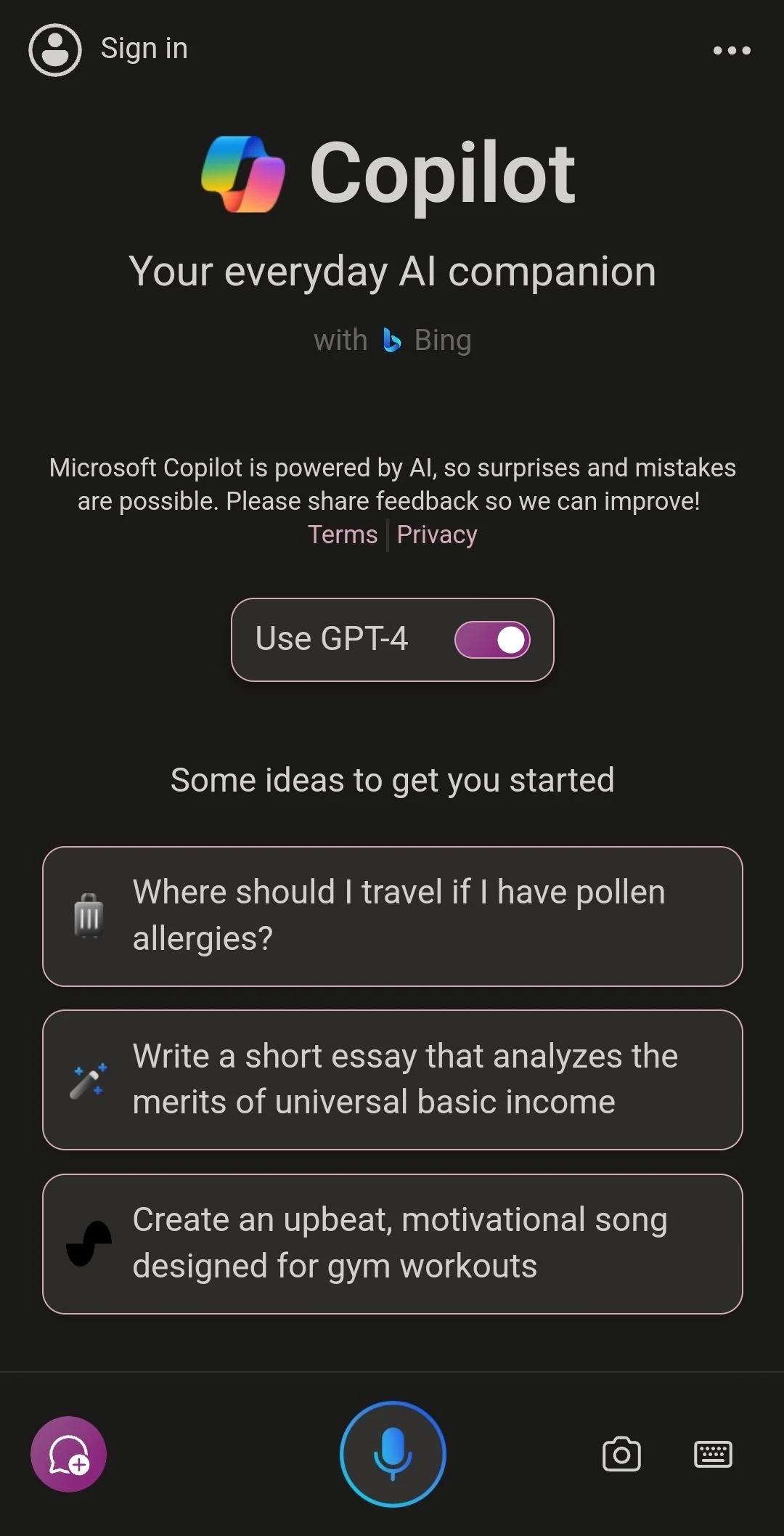This screenshot has width=784, height=1536.
Task: Tap Sign in at the top
Action: 108,49
